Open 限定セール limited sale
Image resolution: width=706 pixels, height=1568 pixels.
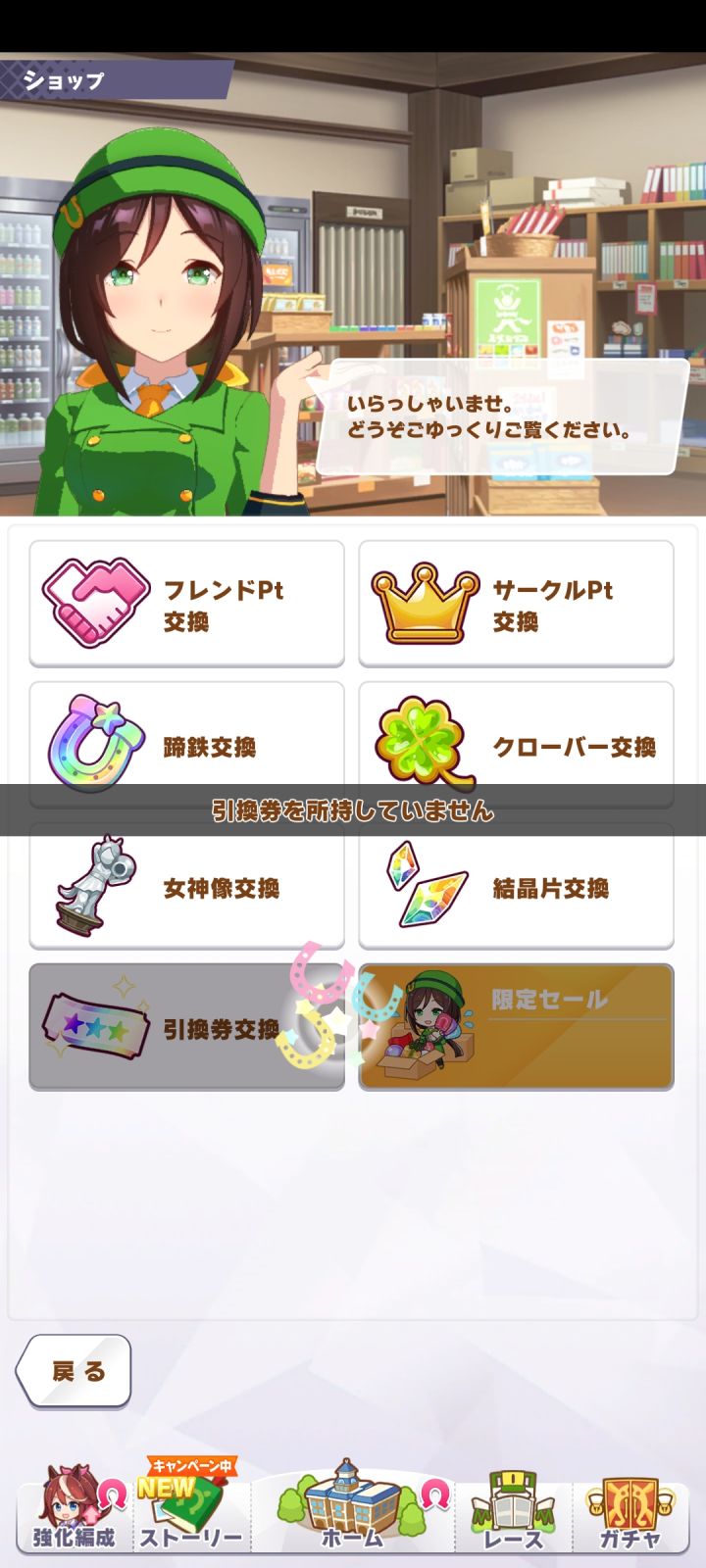(x=516, y=1027)
